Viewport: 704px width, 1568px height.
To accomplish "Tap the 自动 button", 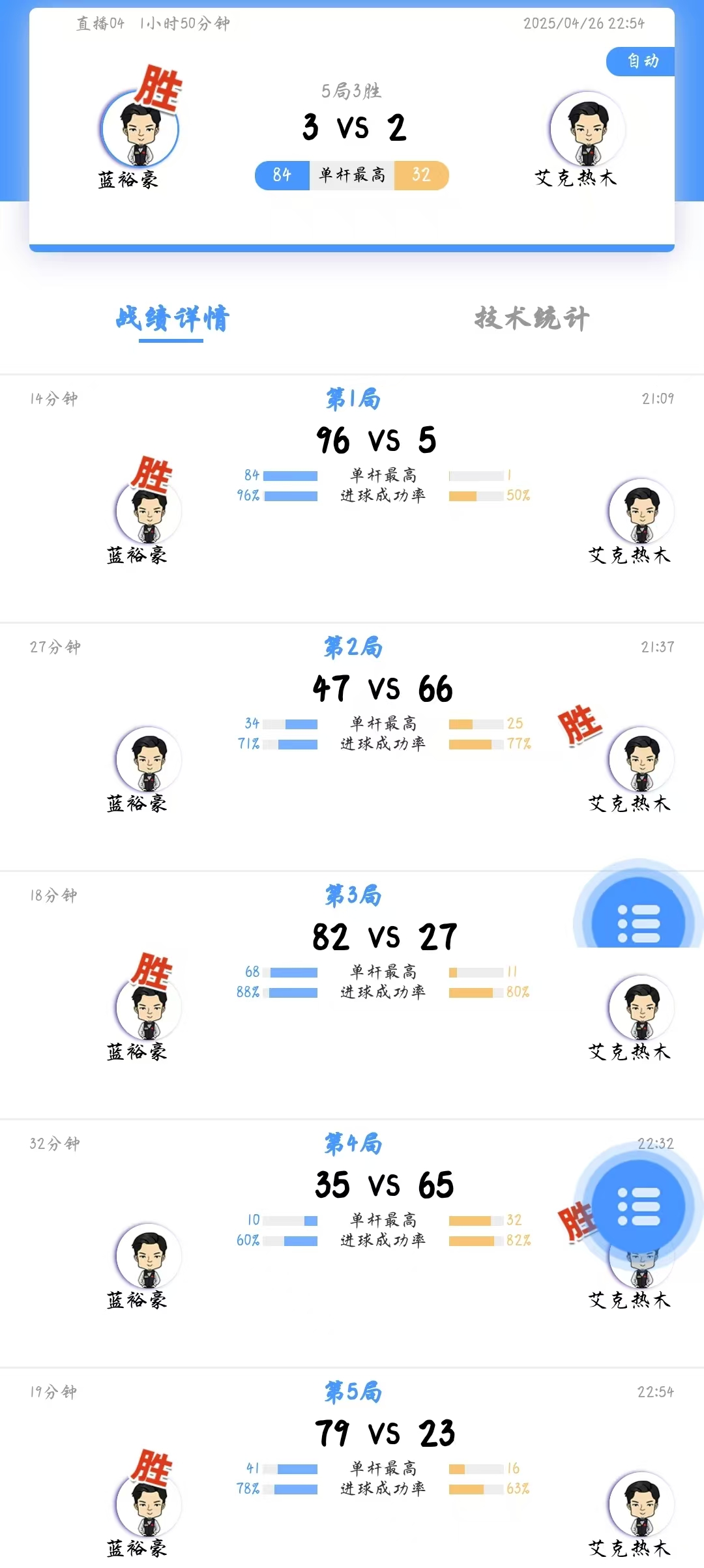I will (x=641, y=61).
